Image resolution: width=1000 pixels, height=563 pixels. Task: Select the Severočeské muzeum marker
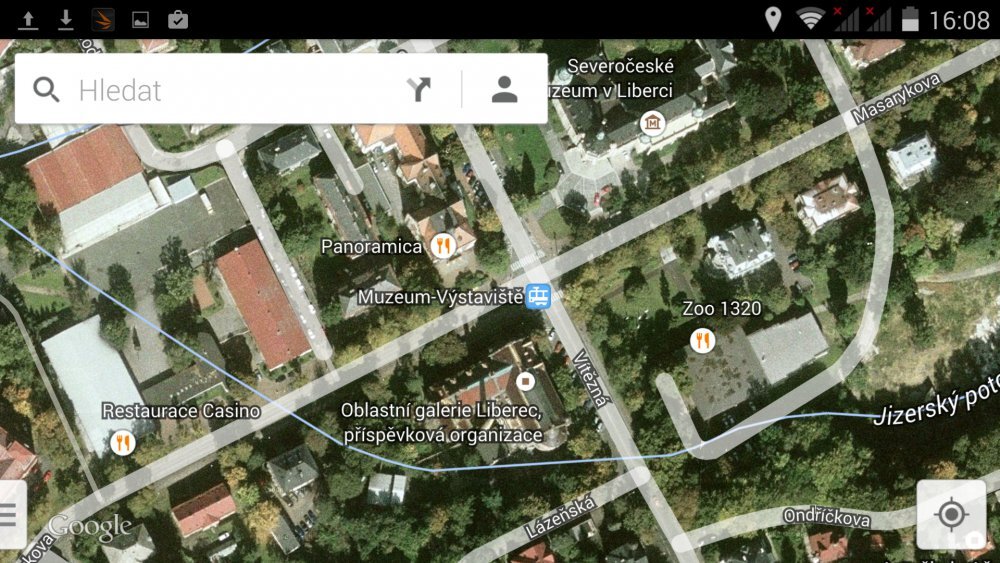[653, 123]
